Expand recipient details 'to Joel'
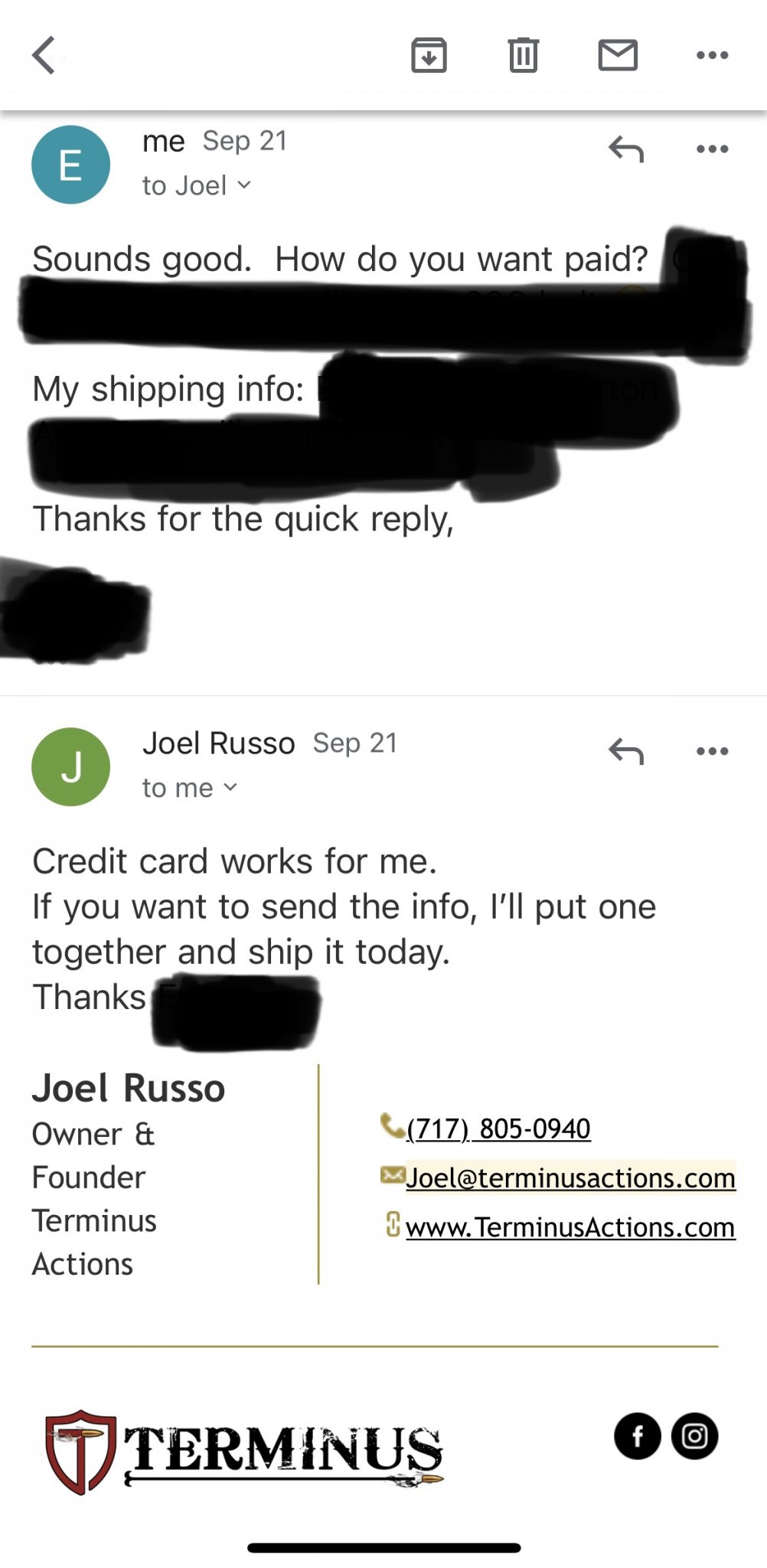 (197, 185)
